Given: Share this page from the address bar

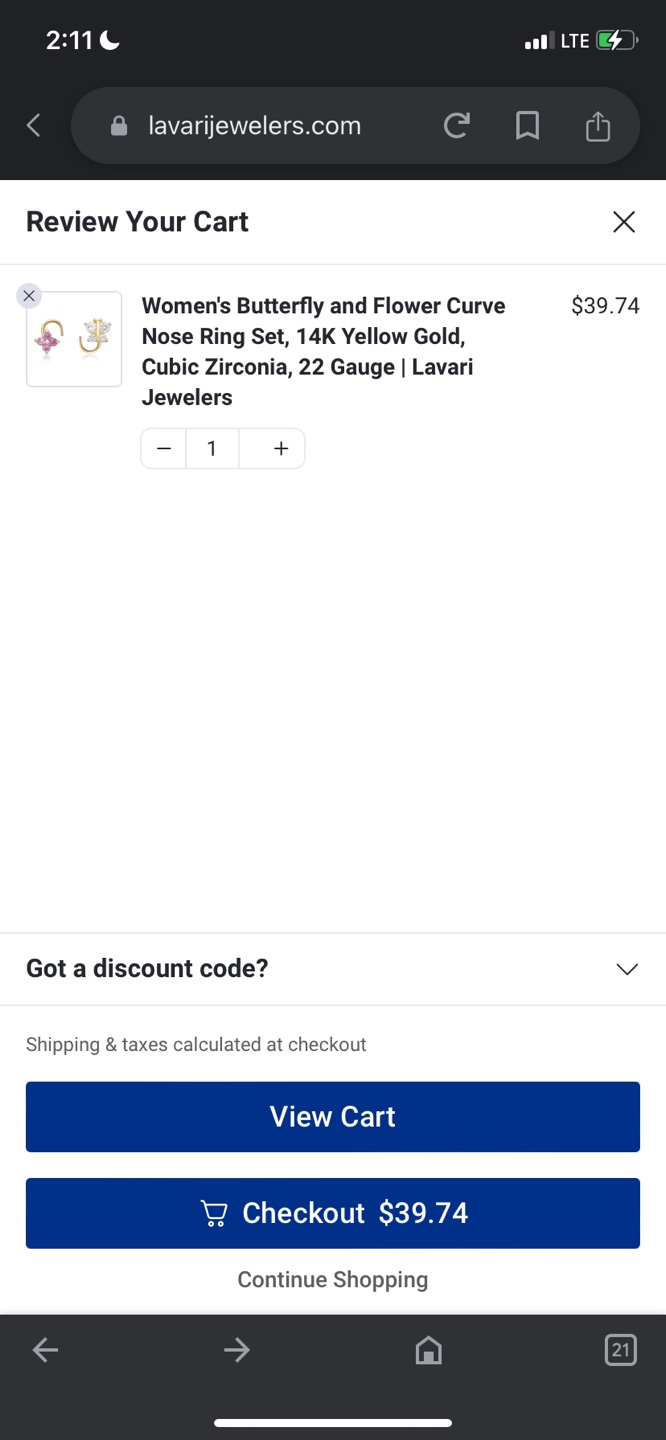Looking at the screenshot, I should [x=598, y=126].
